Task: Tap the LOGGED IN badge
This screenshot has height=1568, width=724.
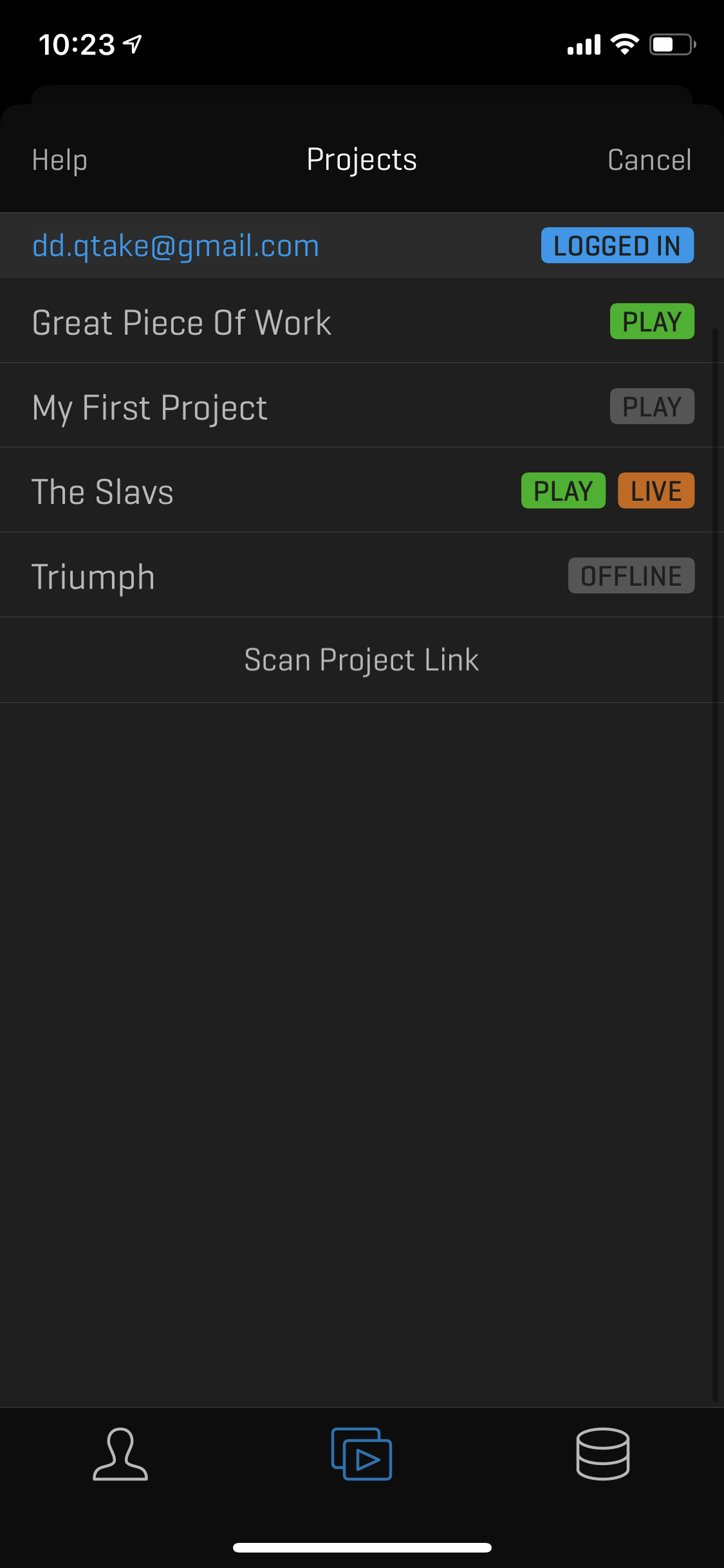Action: pyautogui.click(x=617, y=246)
